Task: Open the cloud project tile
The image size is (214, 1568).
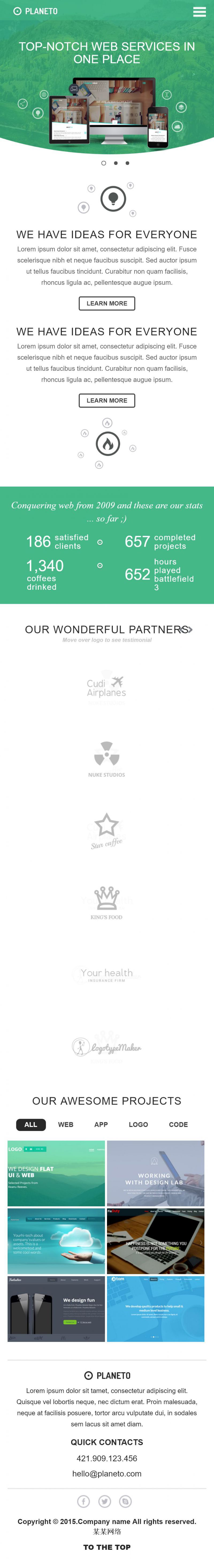Action: pyautogui.click(x=56, y=1240)
